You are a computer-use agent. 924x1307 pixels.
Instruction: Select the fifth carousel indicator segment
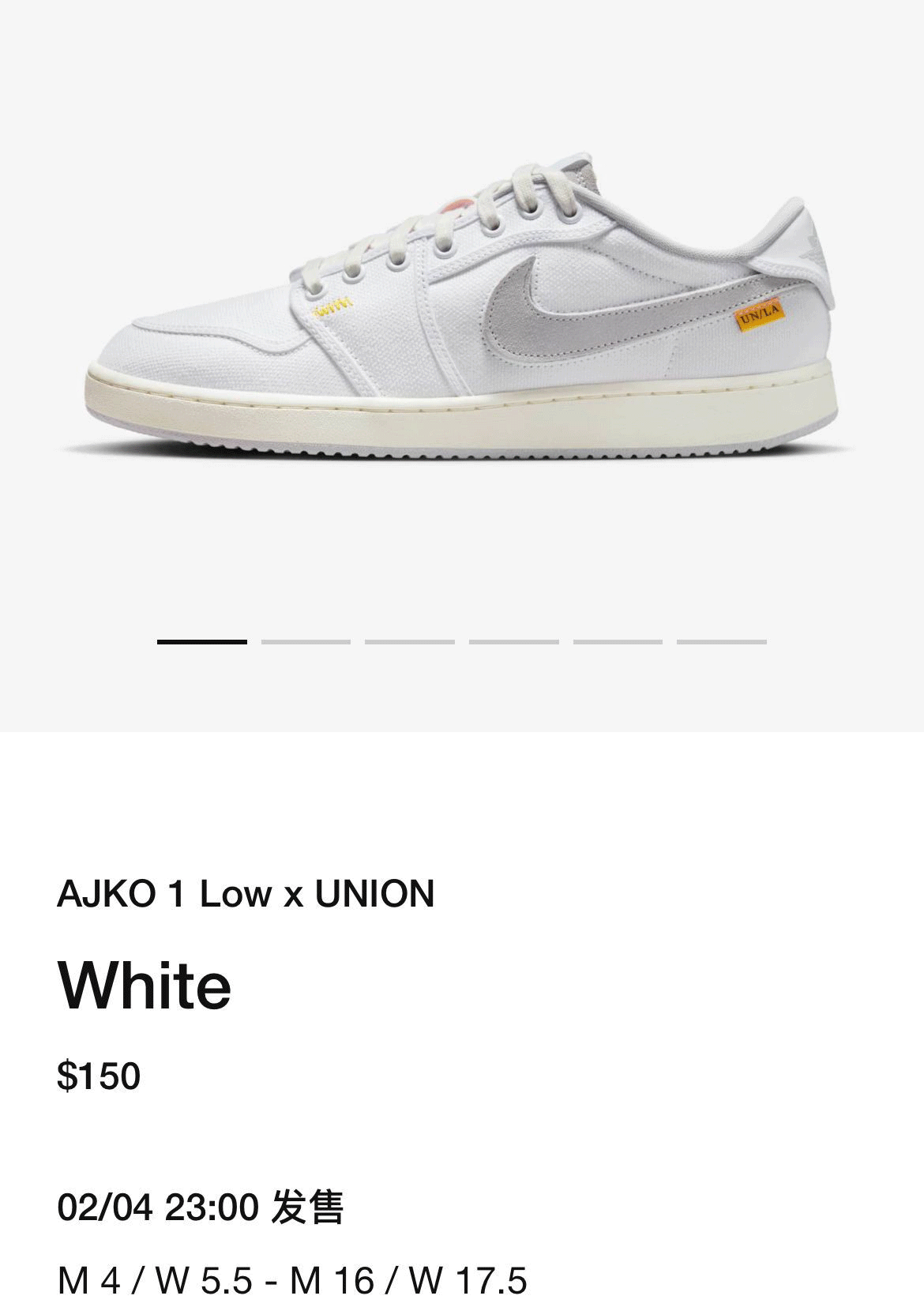[x=618, y=642]
